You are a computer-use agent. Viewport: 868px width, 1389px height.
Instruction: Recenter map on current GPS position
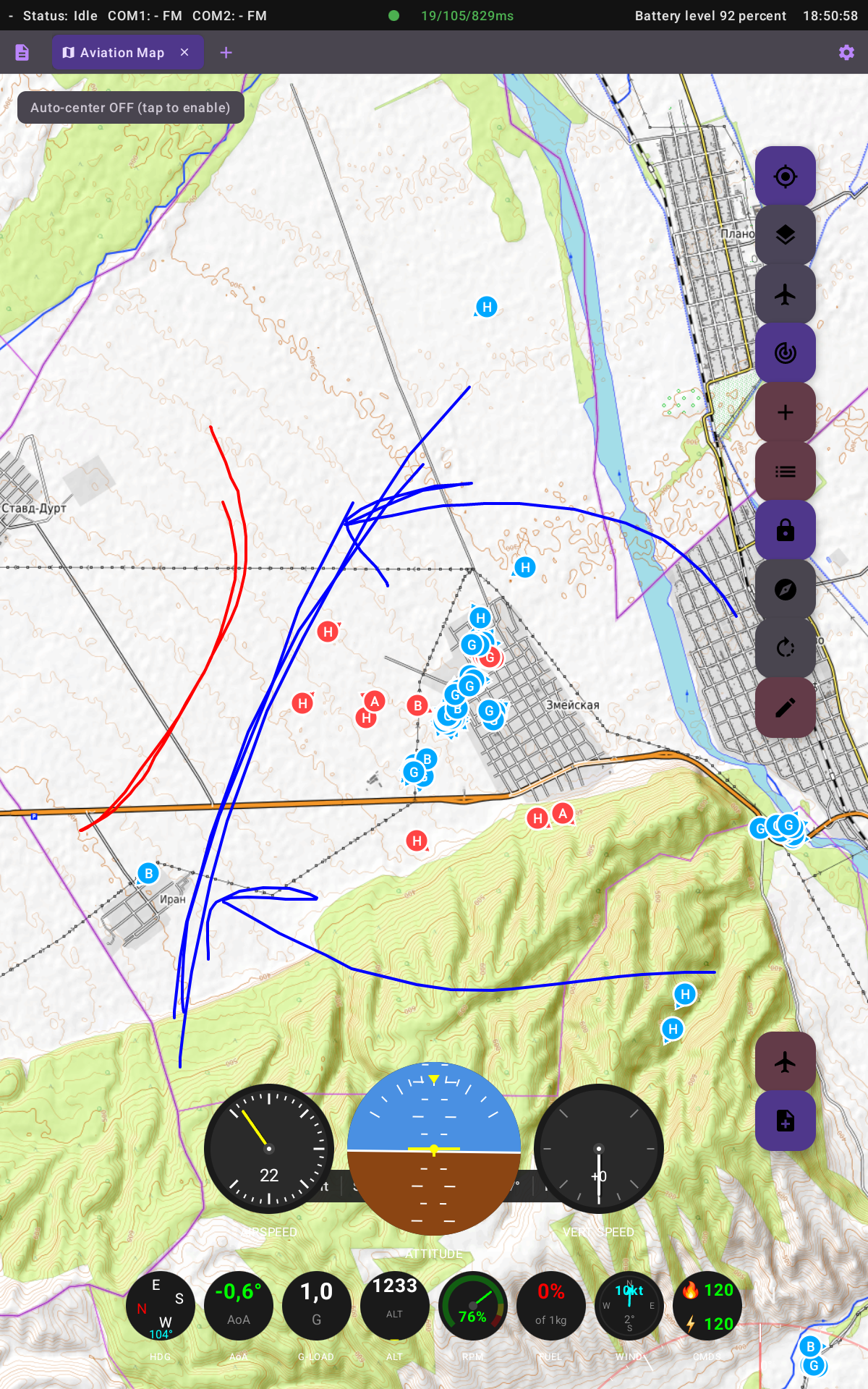(x=786, y=176)
